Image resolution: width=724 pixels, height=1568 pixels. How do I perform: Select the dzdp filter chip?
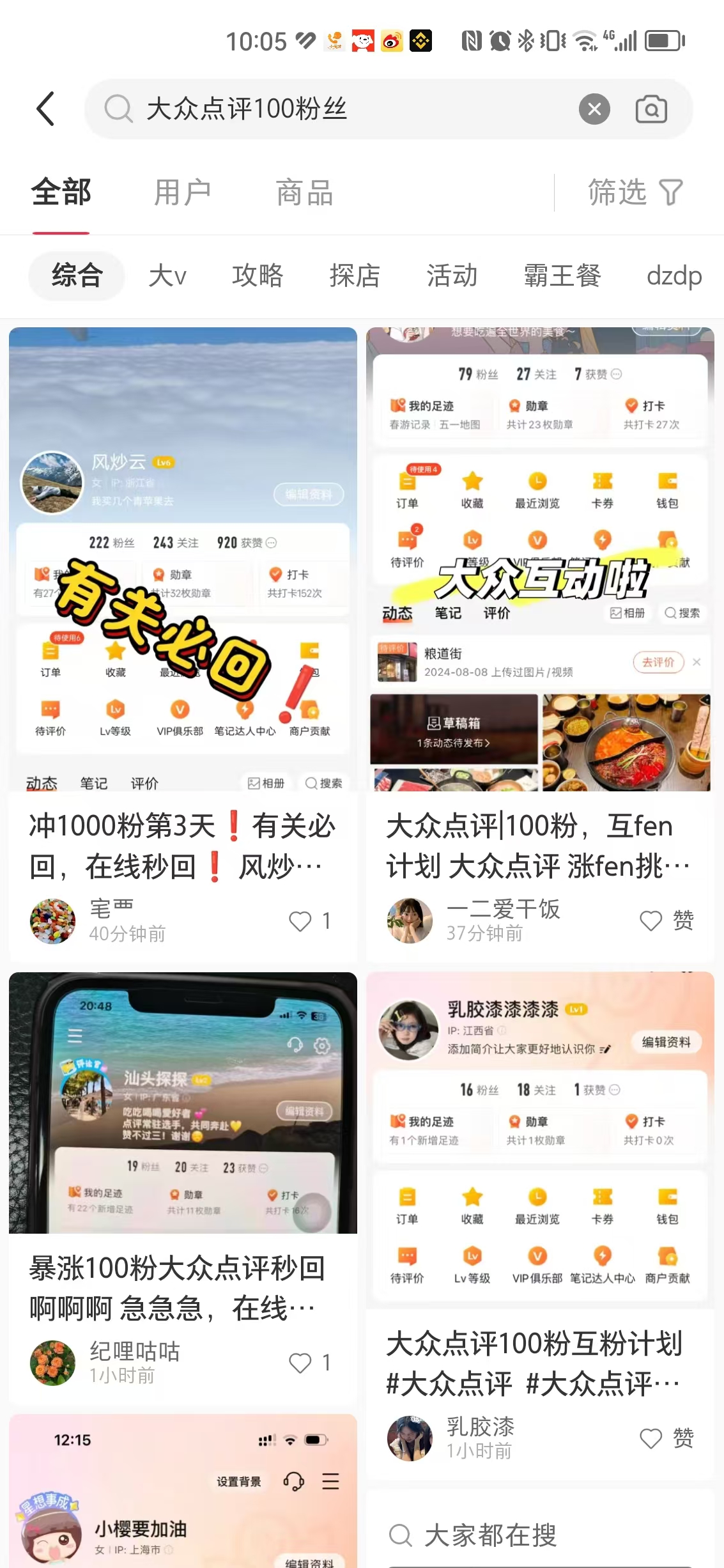tap(674, 276)
